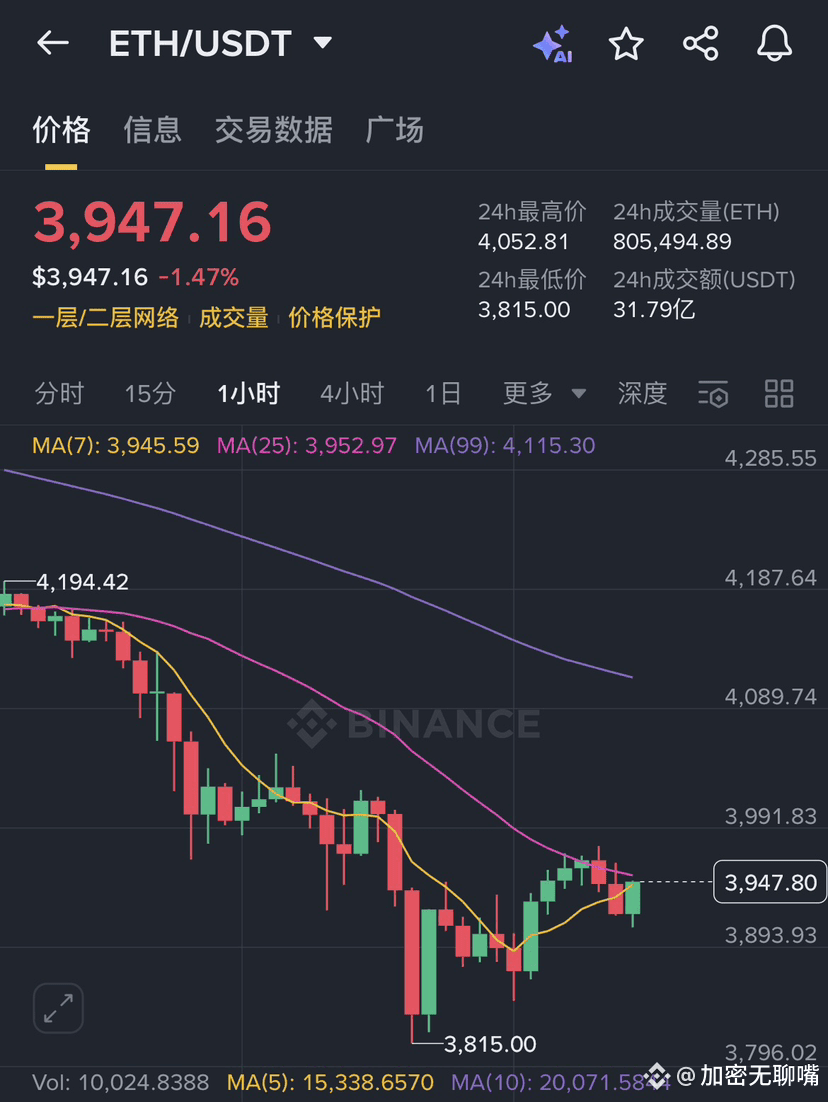The image size is (828, 1102).
Task: Switch to the 信息 tab
Action: point(152,130)
